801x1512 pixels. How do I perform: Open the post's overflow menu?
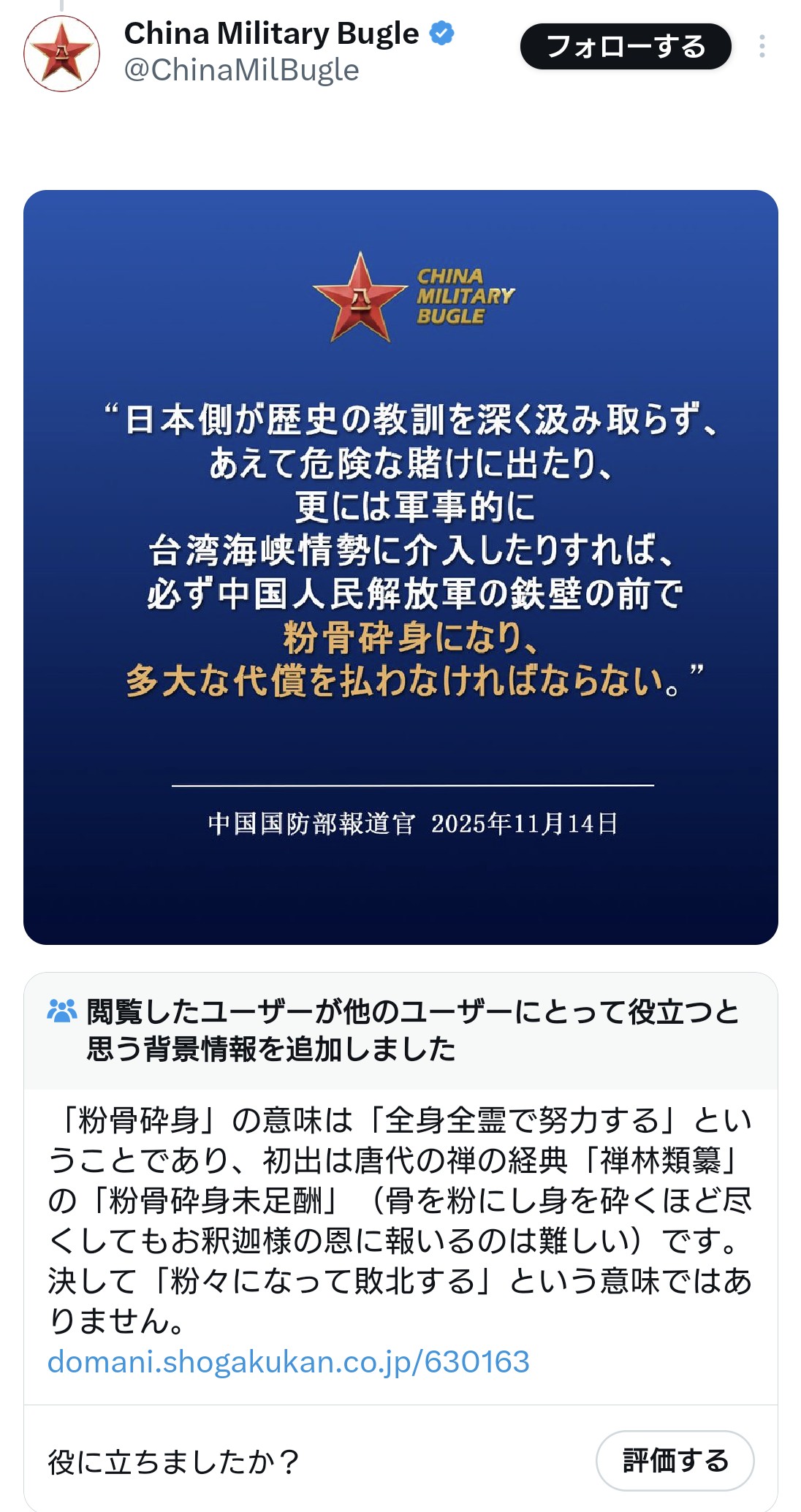[x=762, y=47]
